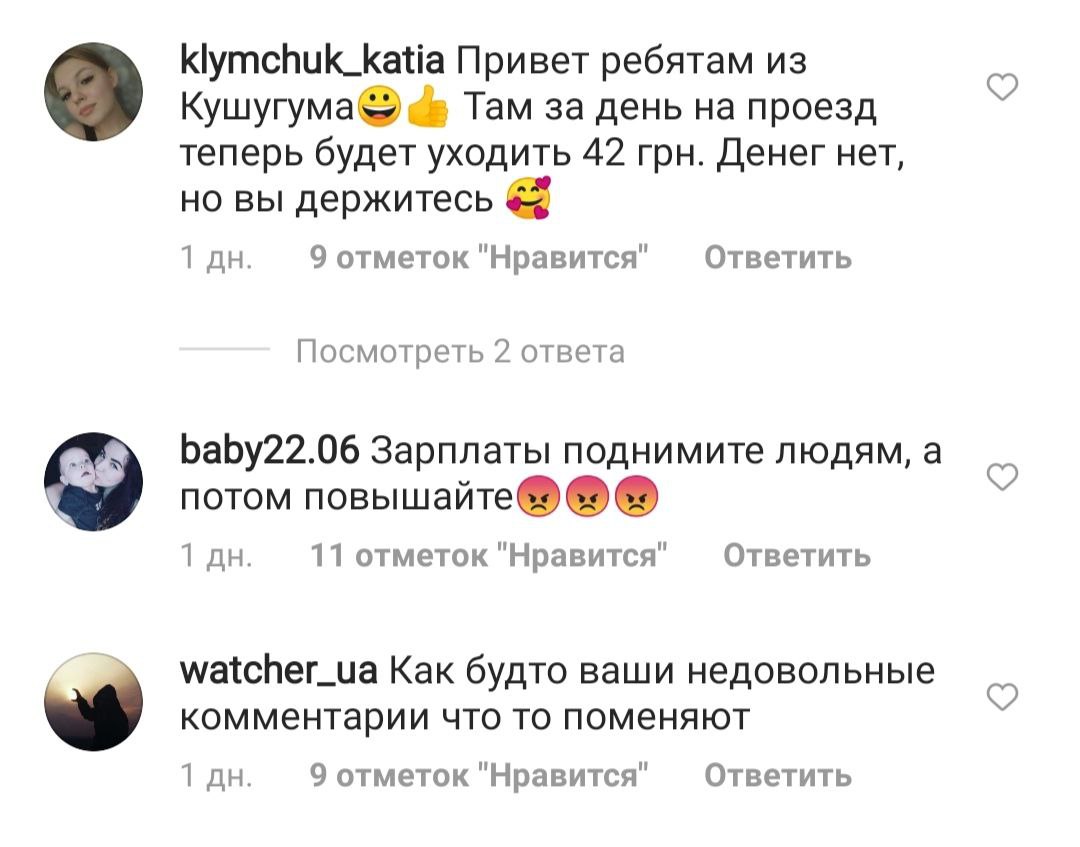Open watcher_ua's profile picture
Image resolution: width=1080 pixels, height=847 pixels.
(94, 702)
